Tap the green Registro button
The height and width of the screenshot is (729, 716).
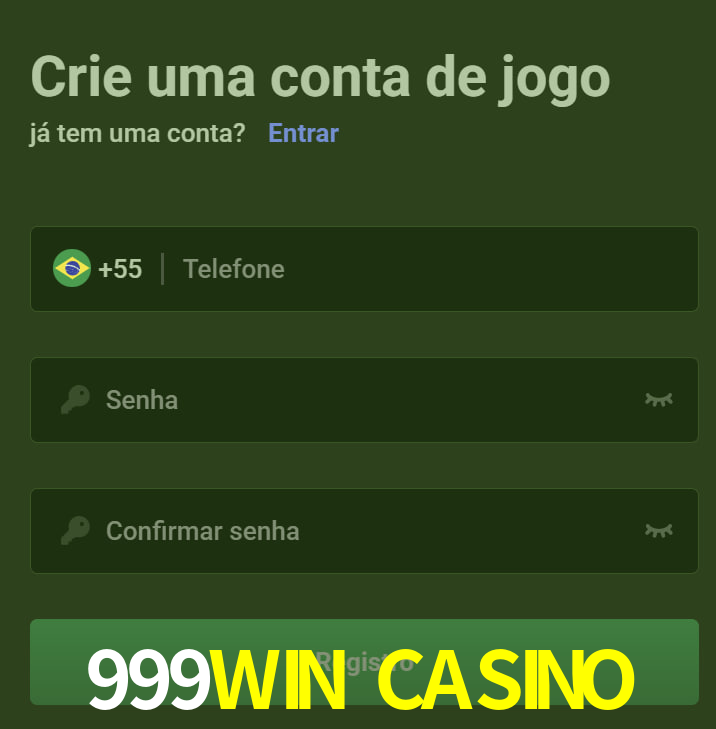point(364,661)
